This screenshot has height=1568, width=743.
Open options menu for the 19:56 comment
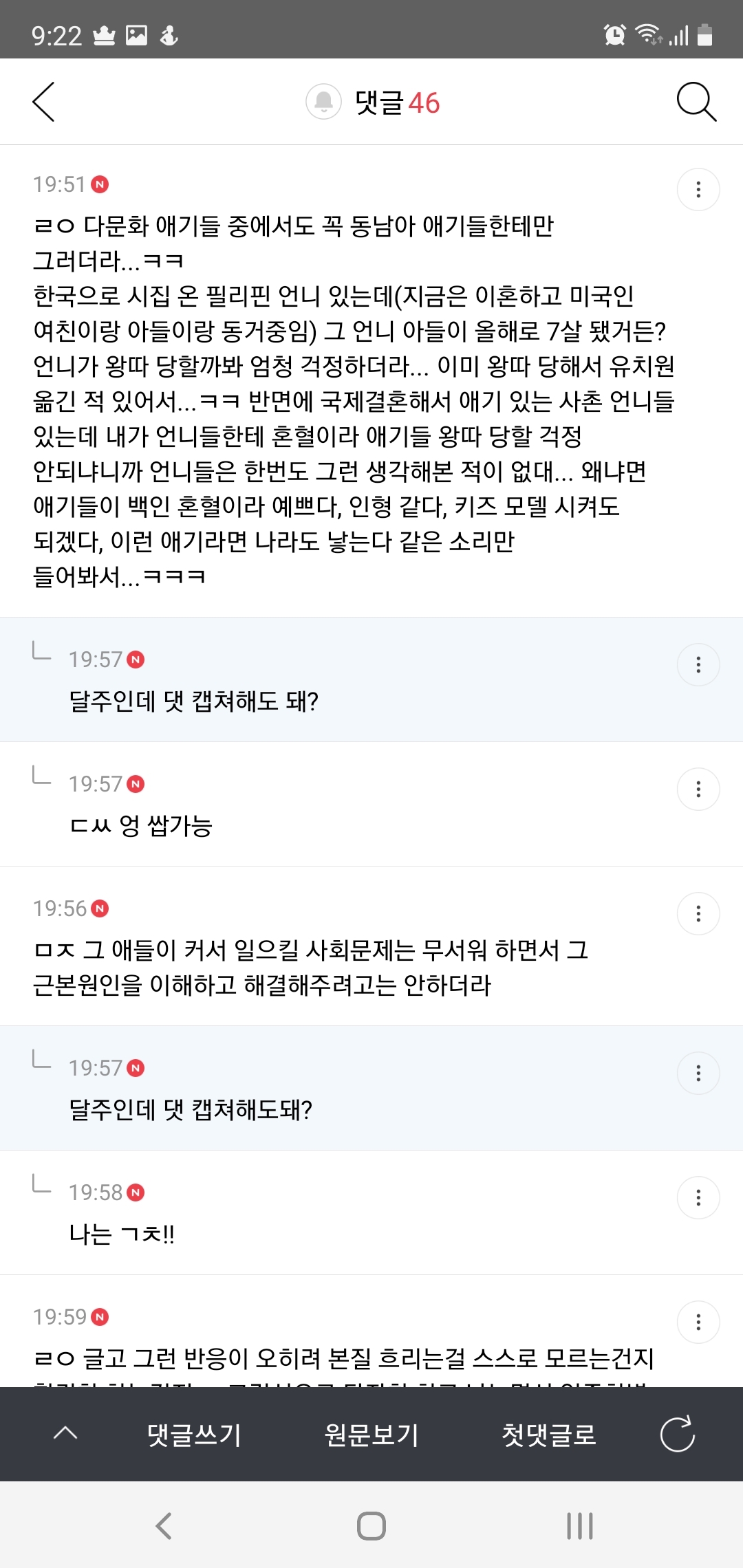coord(698,913)
